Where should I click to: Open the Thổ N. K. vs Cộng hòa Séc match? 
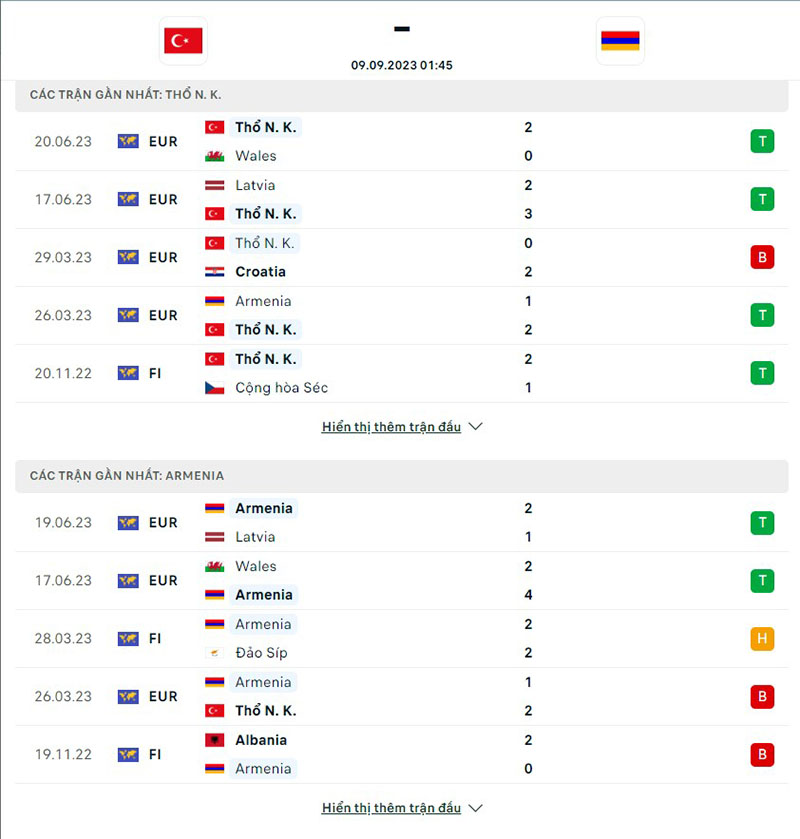pos(400,374)
